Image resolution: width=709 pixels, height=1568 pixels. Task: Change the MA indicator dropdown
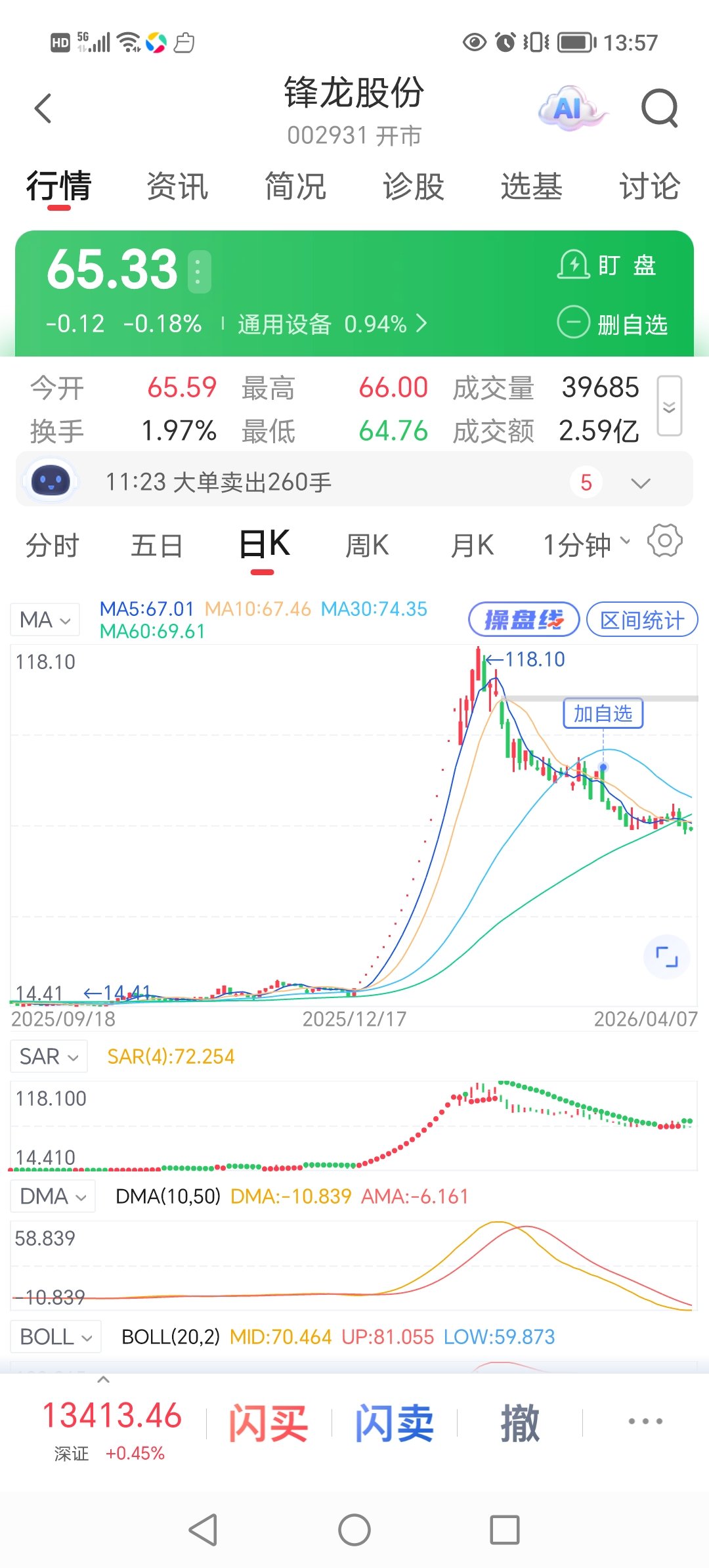pyautogui.click(x=45, y=620)
